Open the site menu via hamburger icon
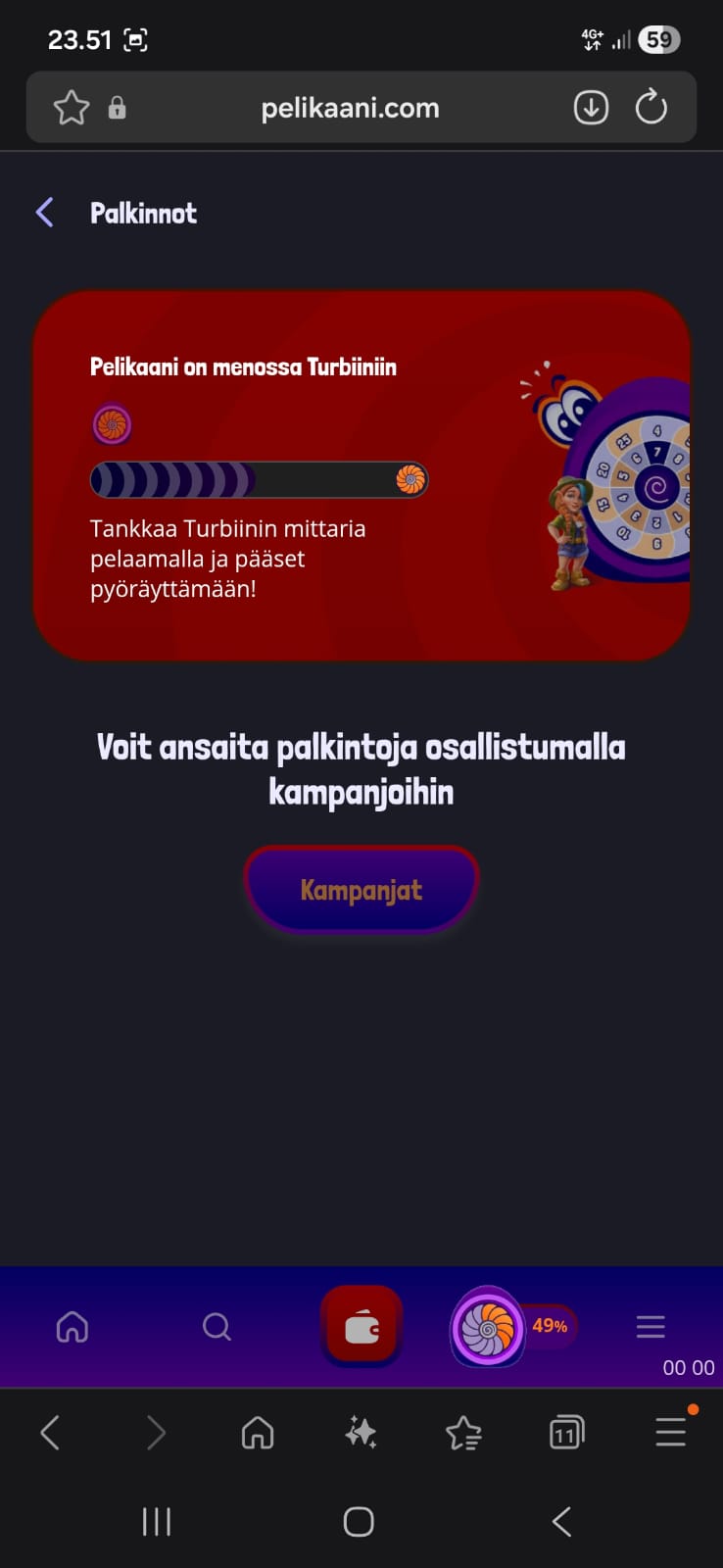Screen dimensions: 723x1568 pyautogui.click(x=650, y=1326)
